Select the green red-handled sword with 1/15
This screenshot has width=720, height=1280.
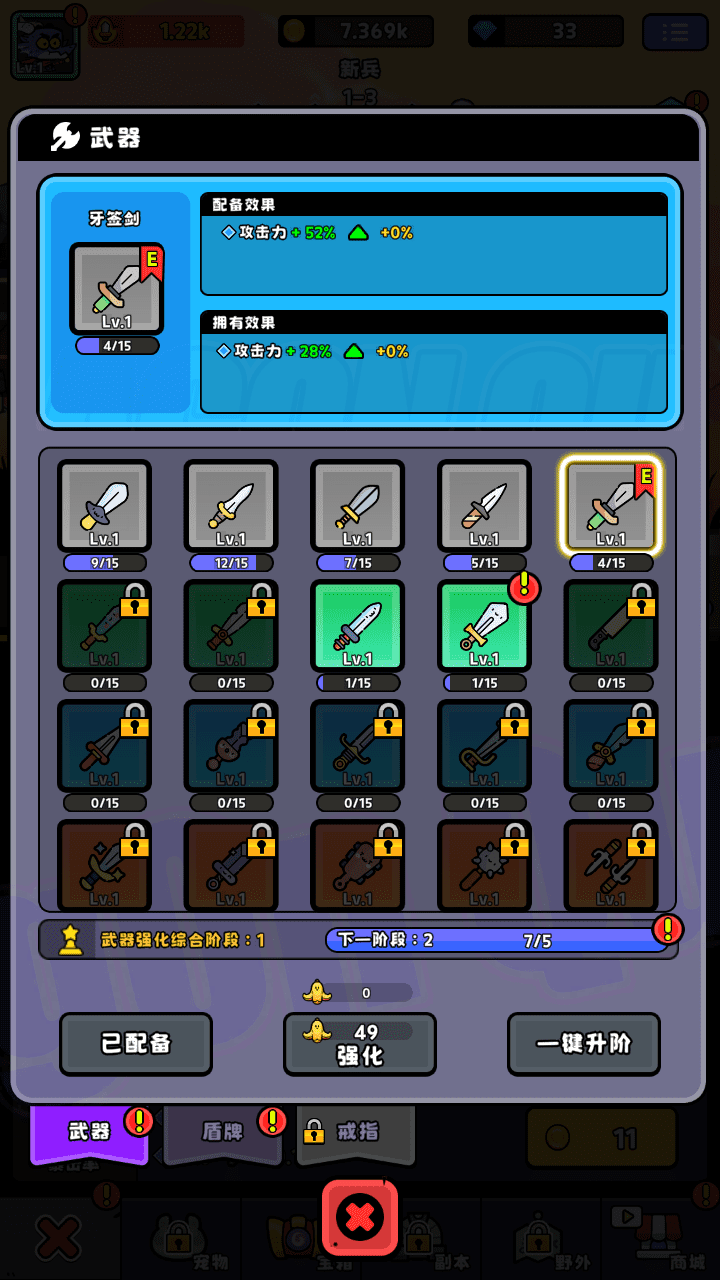tap(358, 627)
